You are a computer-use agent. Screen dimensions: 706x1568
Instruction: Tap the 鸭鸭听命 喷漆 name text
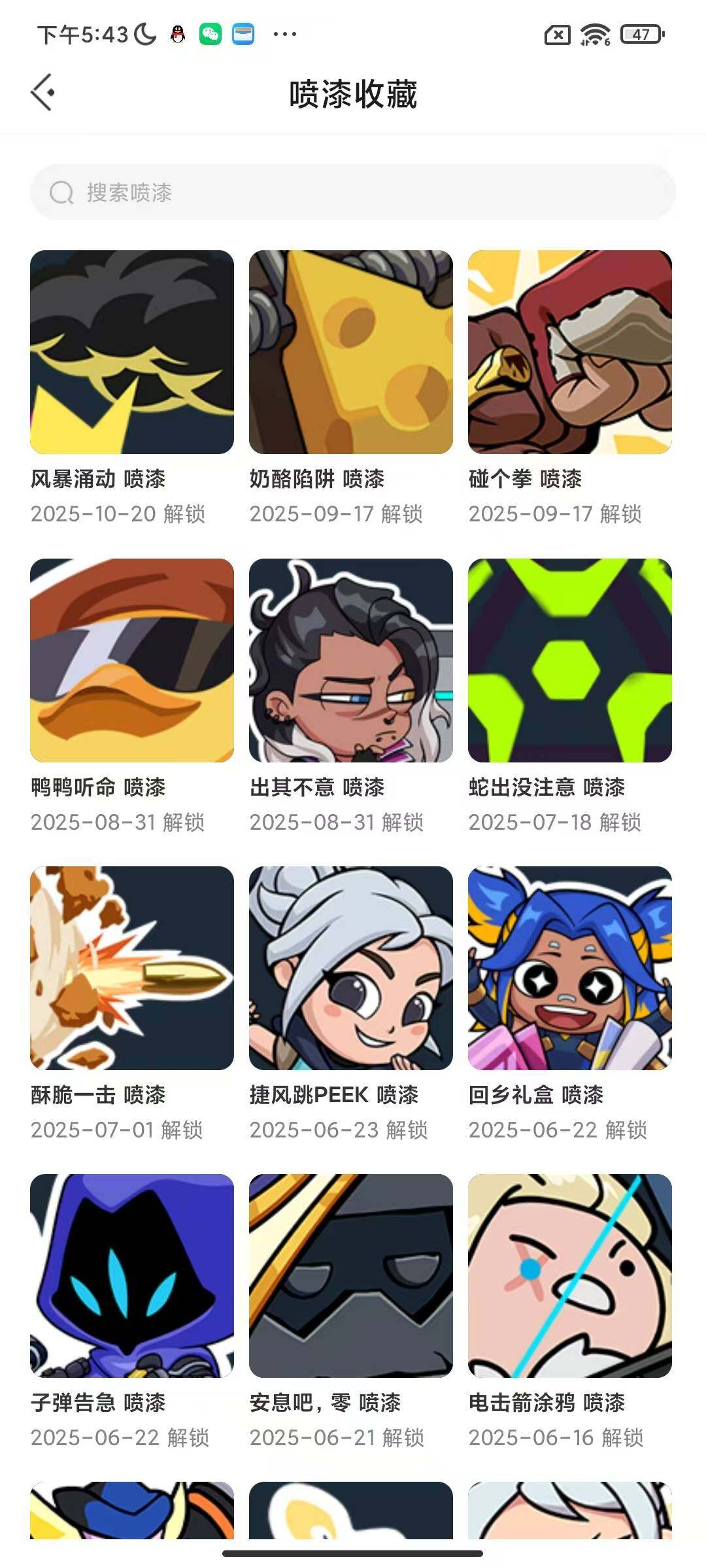99,787
